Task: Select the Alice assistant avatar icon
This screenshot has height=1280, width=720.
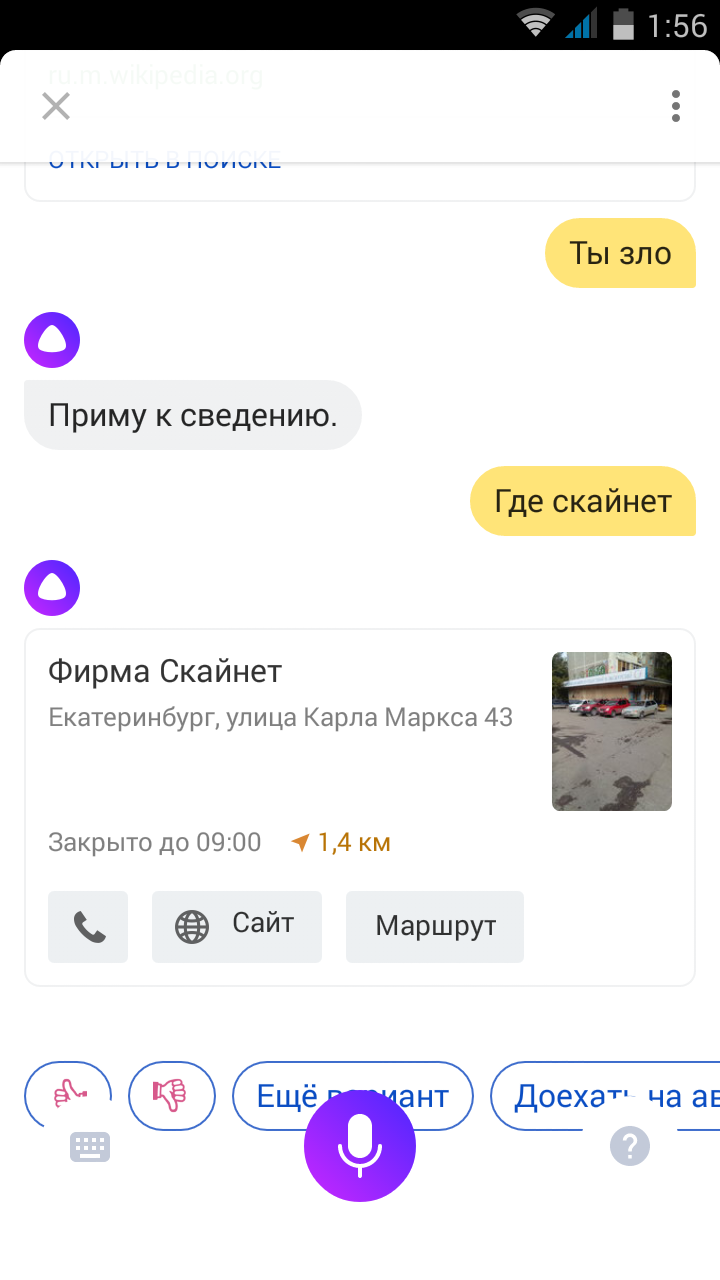Action: coord(51,588)
